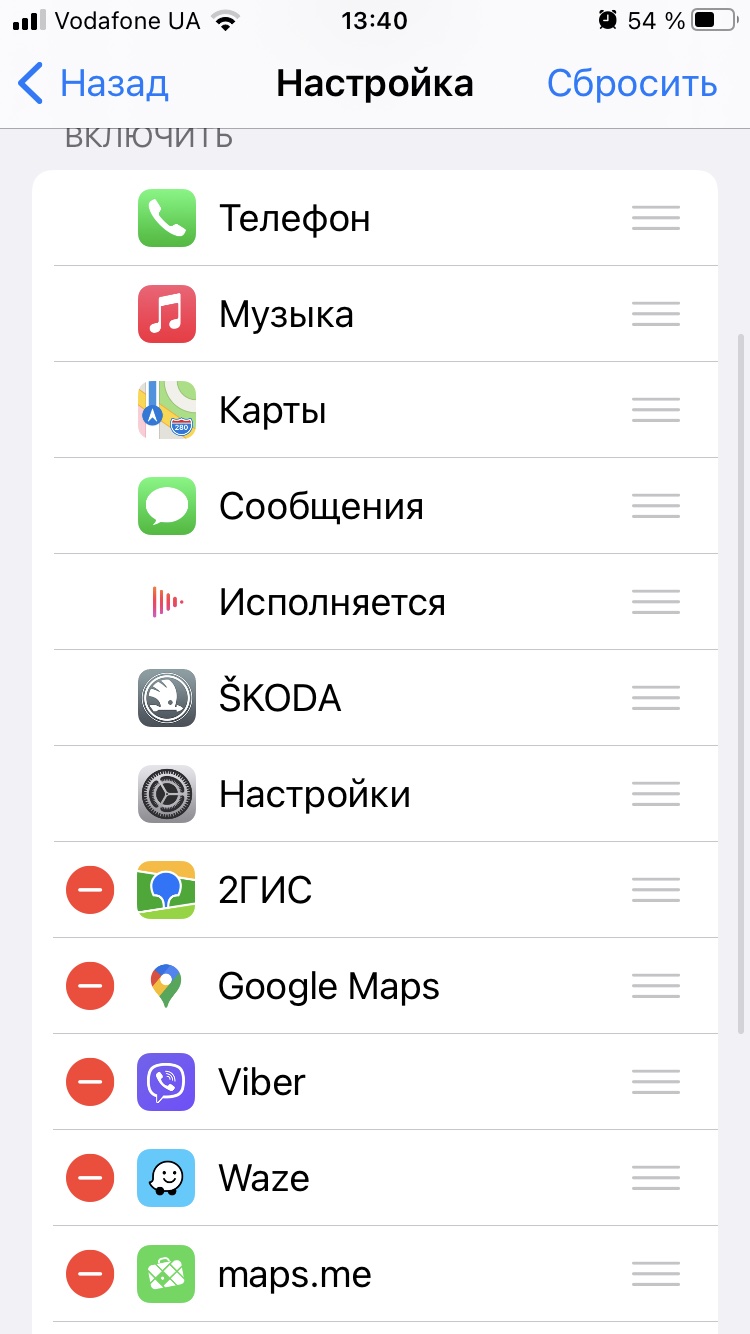750x1334 pixels.
Task: Remove Google Maps using the red minus
Action: [x=90, y=985]
